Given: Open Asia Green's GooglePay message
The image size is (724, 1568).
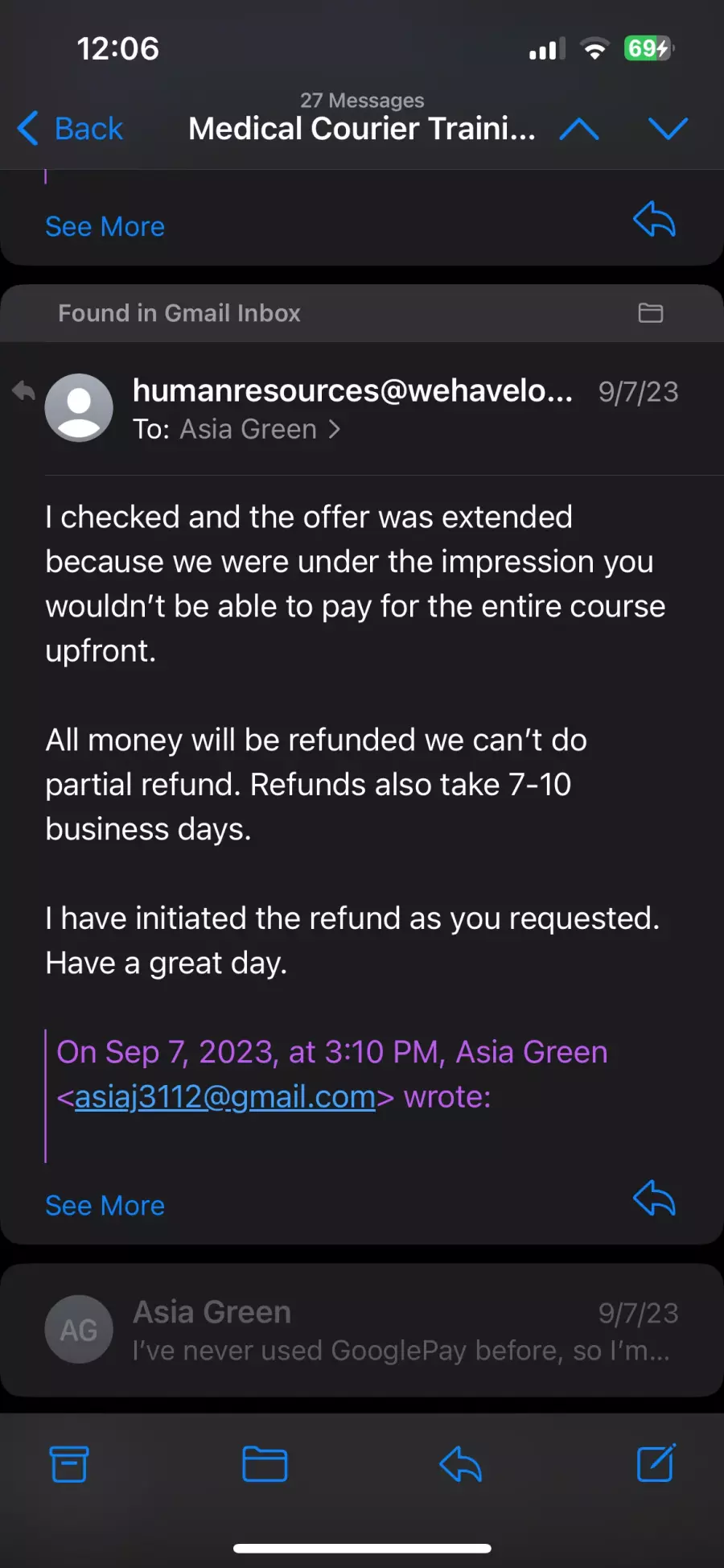Looking at the screenshot, I should [x=362, y=1330].
